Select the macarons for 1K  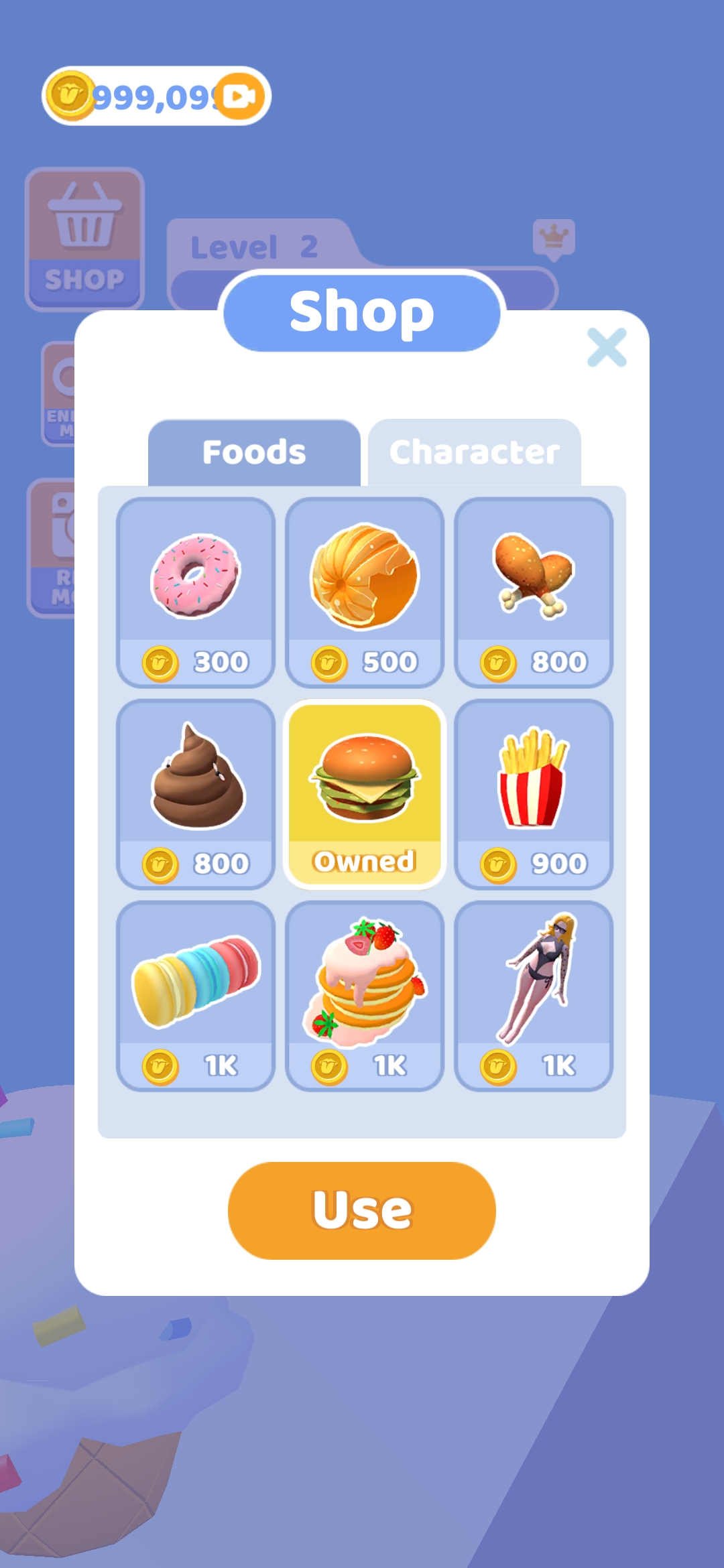(196, 996)
